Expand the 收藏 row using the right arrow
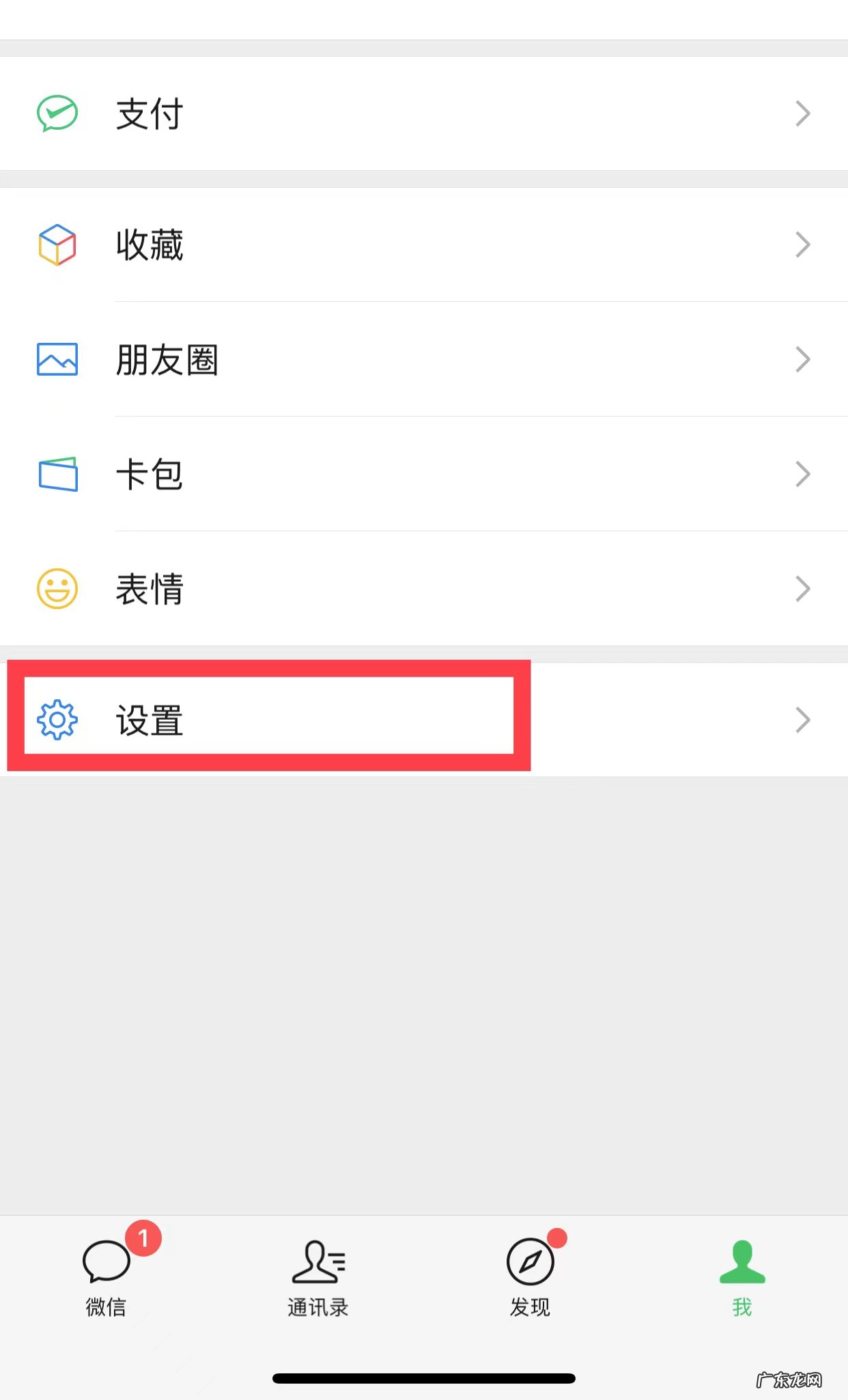 point(802,246)
